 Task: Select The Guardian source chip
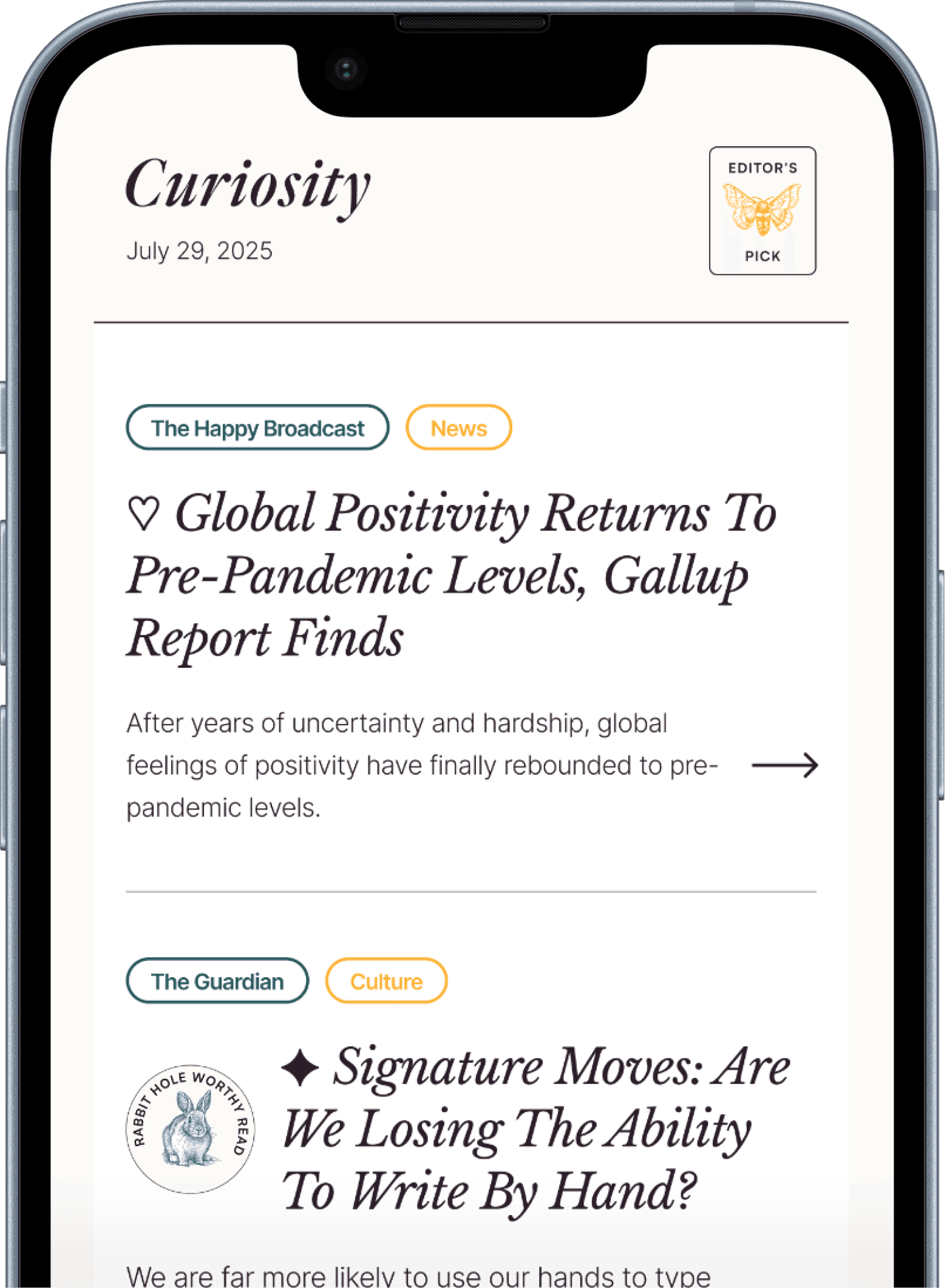click(x=217, y=981)
